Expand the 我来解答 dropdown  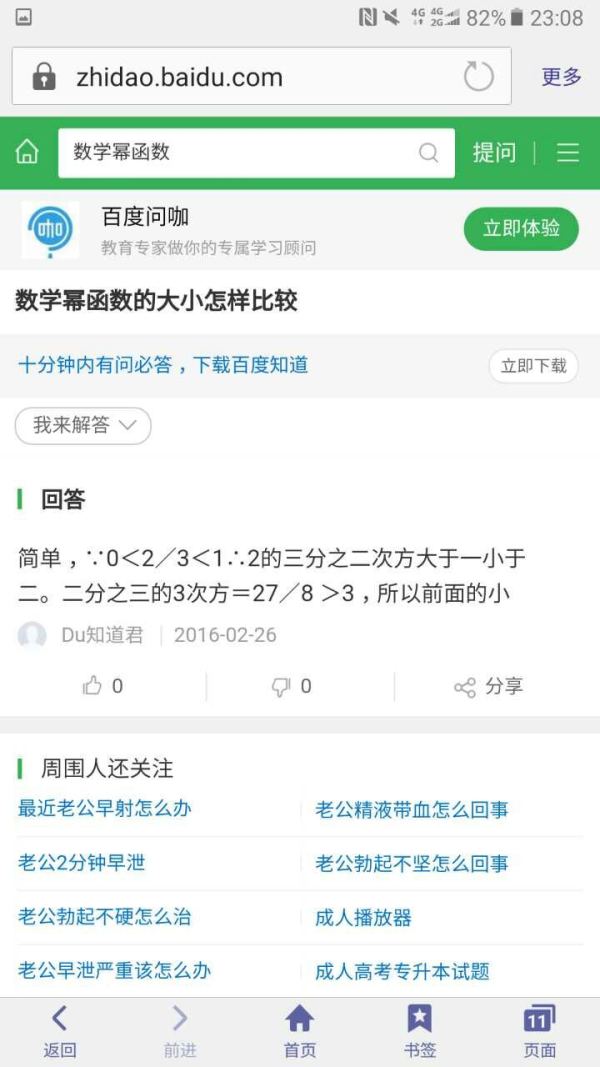click(x=83, y=426)
